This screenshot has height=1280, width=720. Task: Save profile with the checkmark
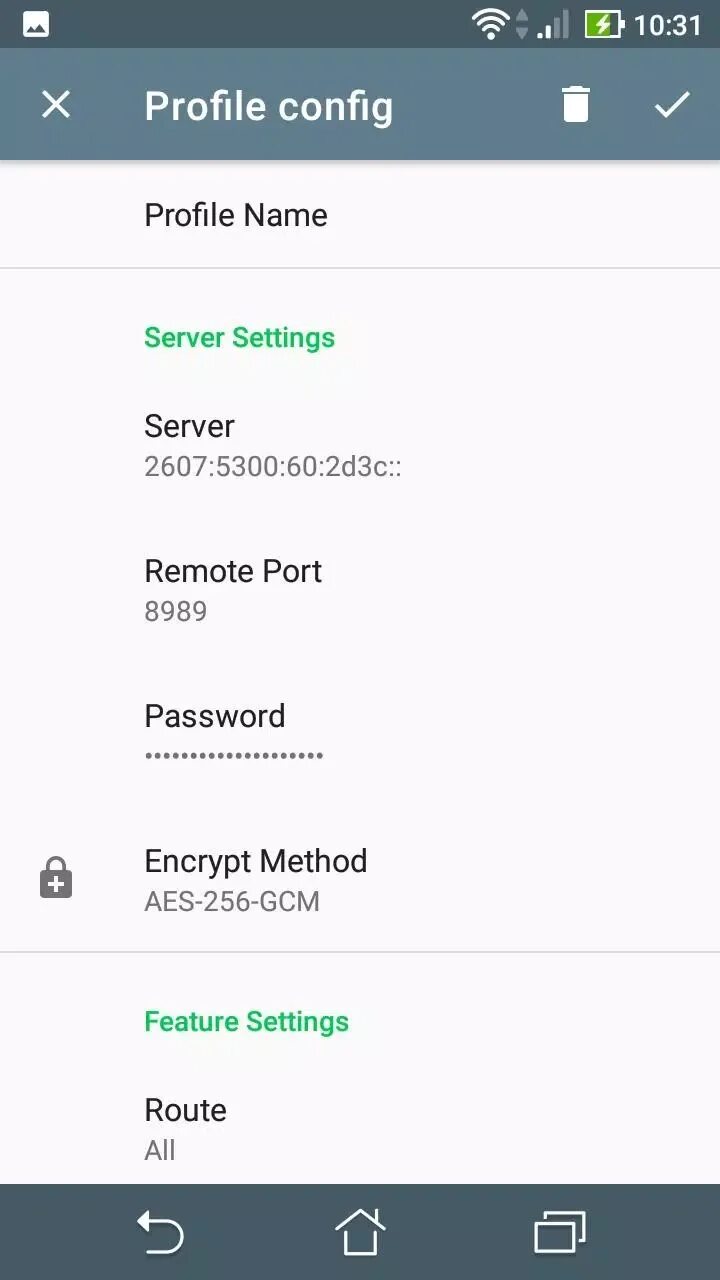(x=672, y=105)
